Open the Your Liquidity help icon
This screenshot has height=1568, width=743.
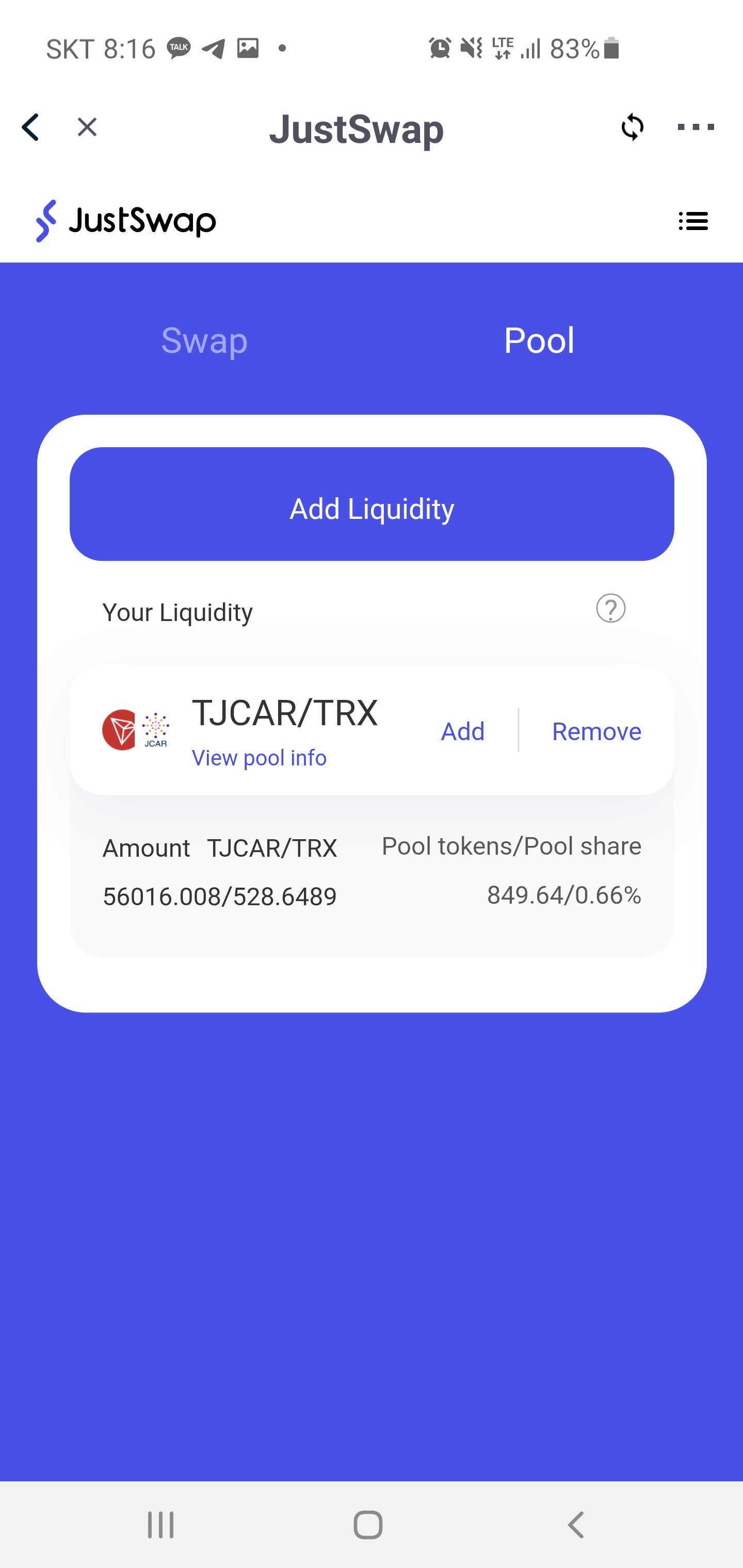click(x=610, y=609)
